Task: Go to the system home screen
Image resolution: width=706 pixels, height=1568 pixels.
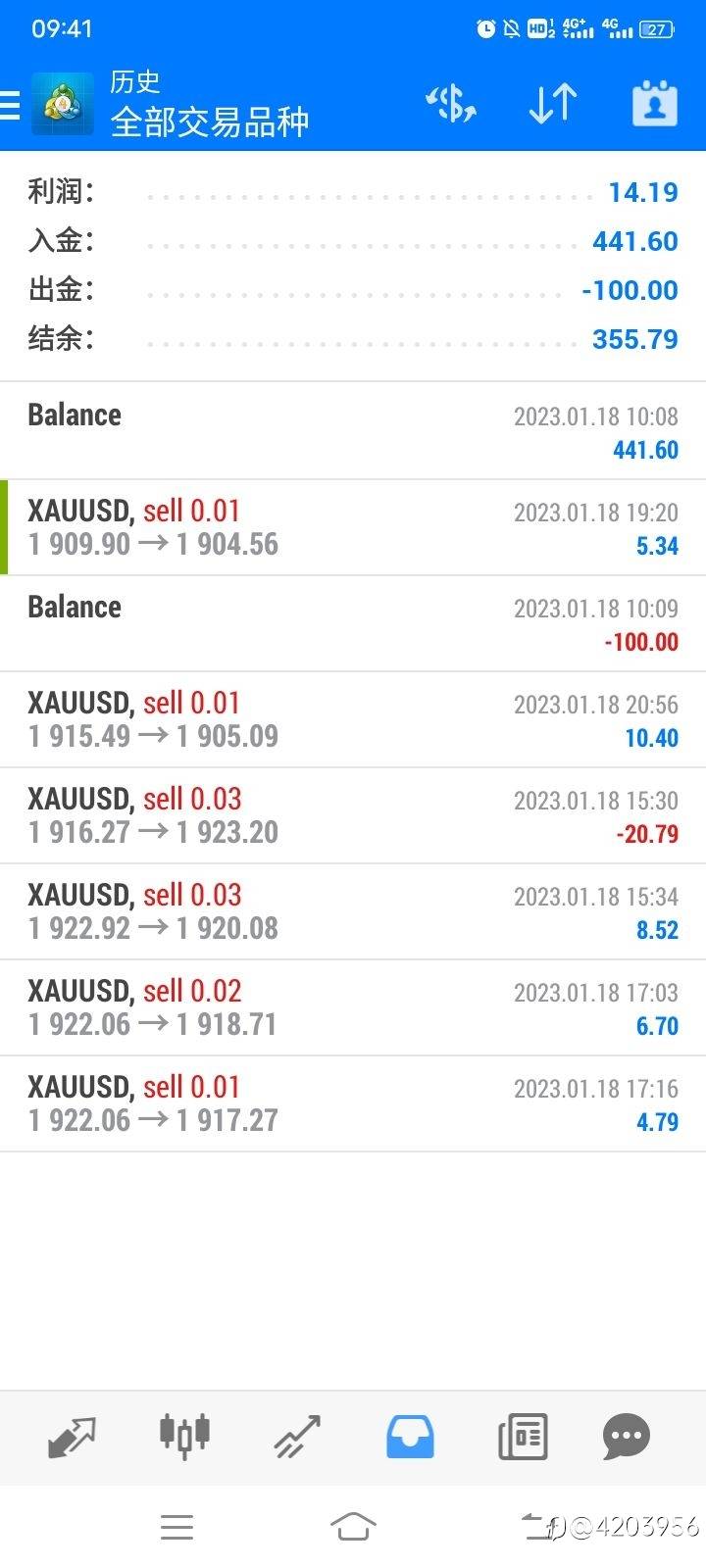Action: coord(353,1526)
